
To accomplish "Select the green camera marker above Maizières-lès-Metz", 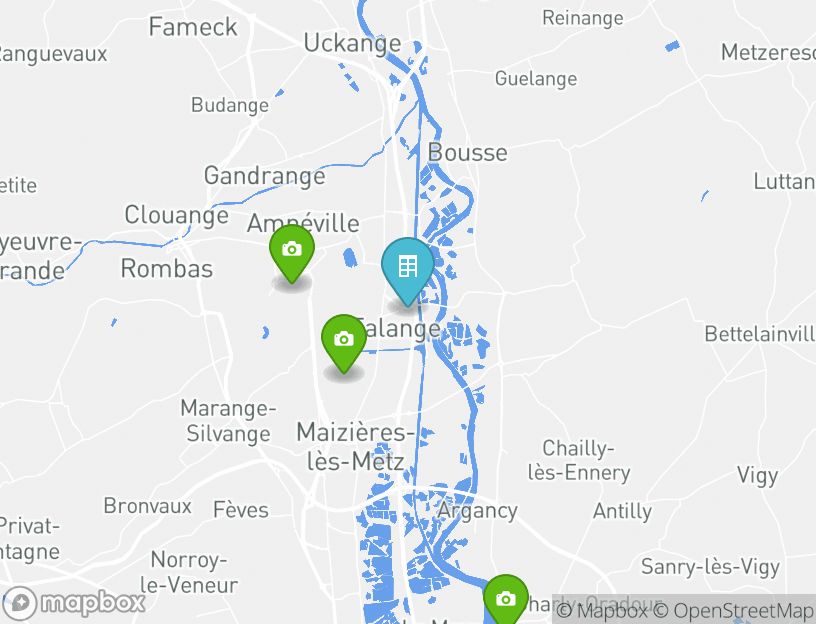I will point(343,340).
